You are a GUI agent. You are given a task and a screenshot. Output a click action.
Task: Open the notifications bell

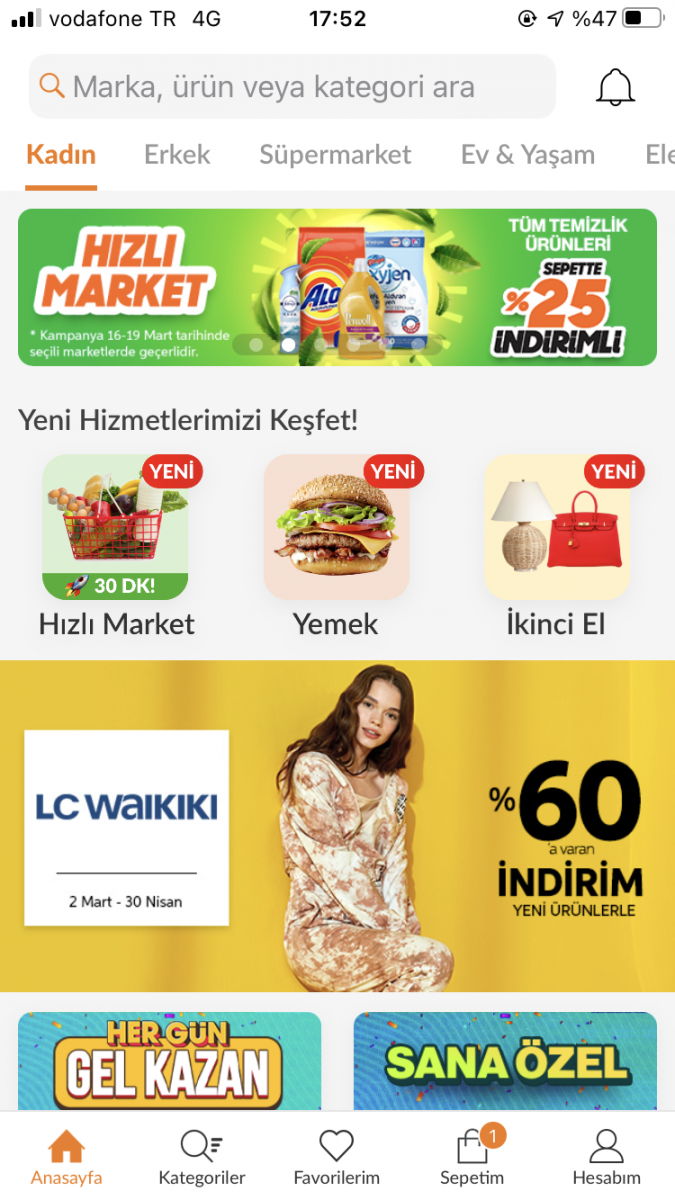point(615,88)
